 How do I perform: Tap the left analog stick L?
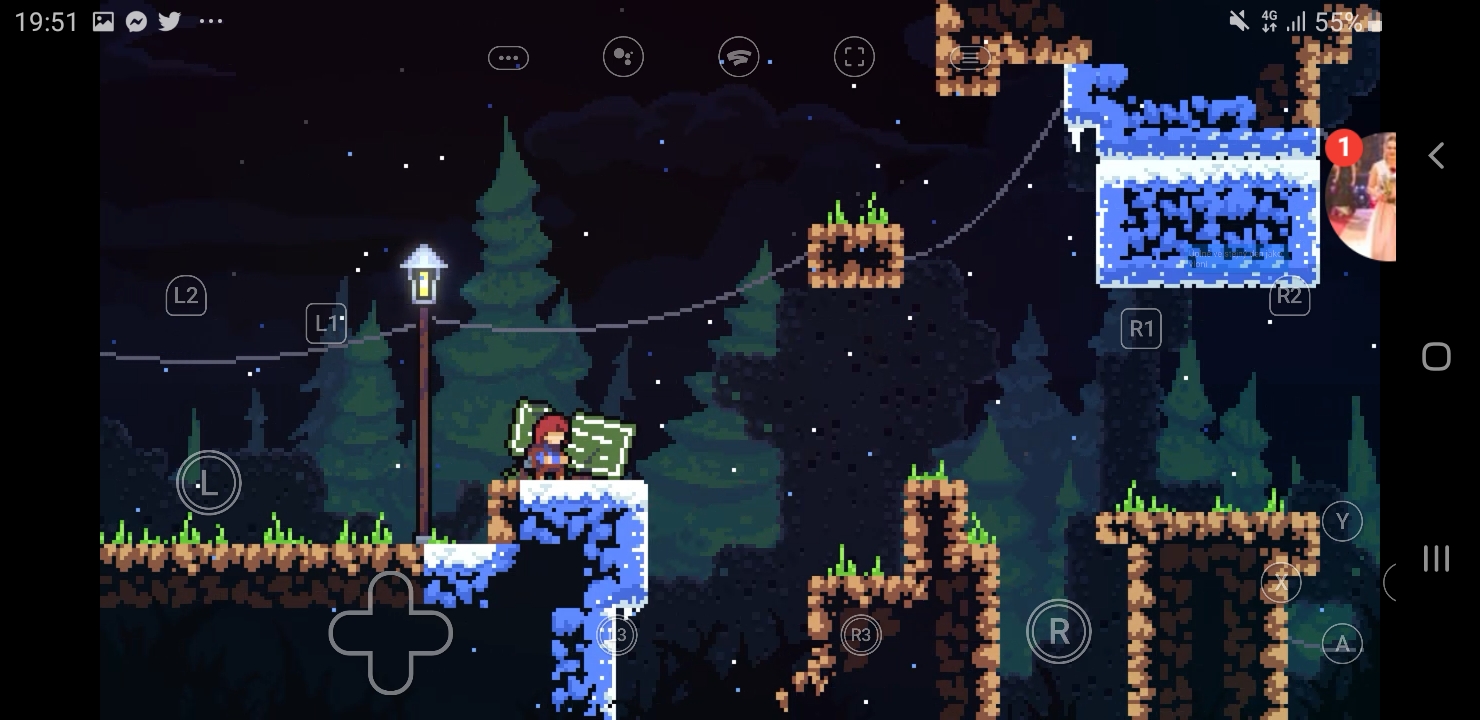point(209,483)
